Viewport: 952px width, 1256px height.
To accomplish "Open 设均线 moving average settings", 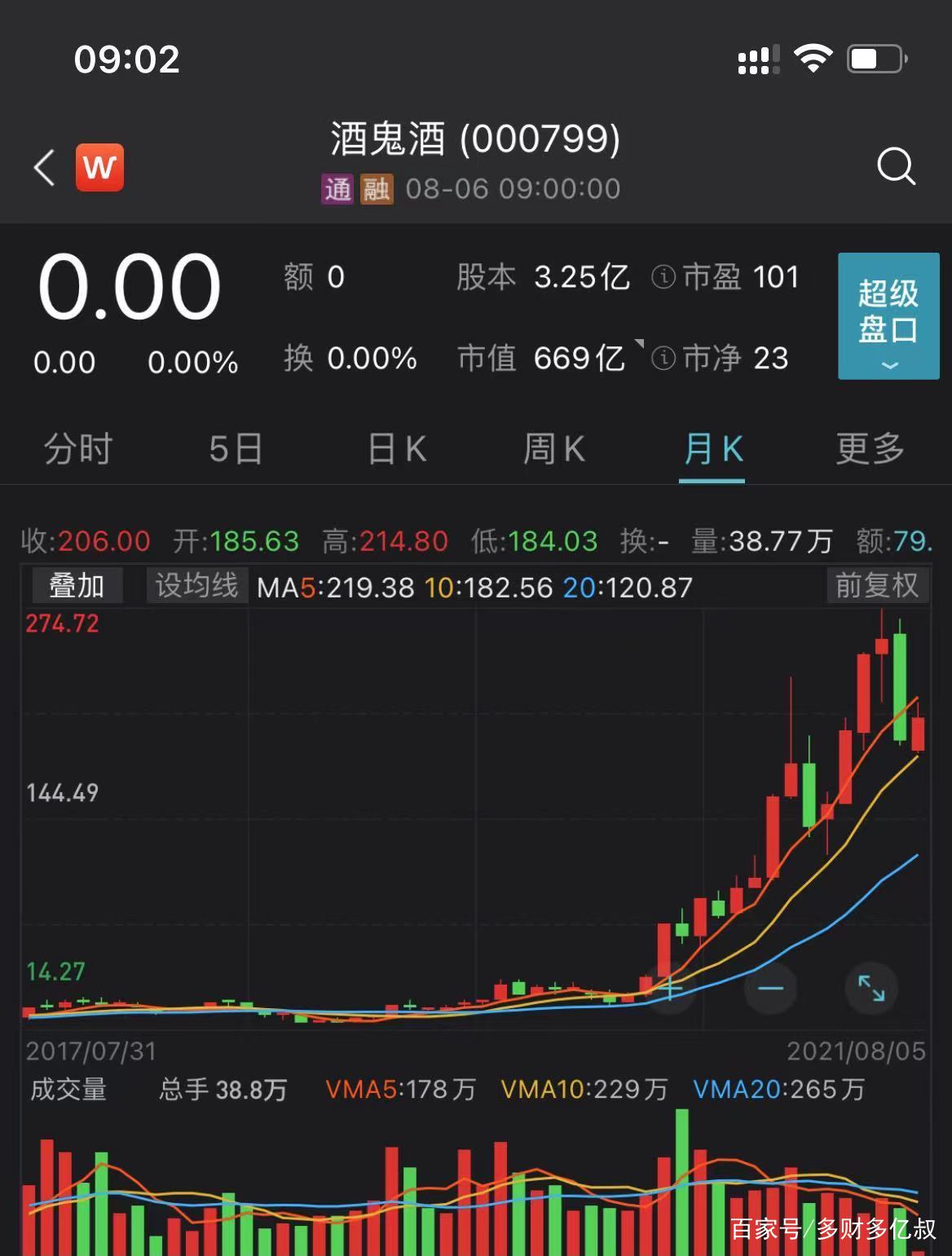I will (196, 585).
